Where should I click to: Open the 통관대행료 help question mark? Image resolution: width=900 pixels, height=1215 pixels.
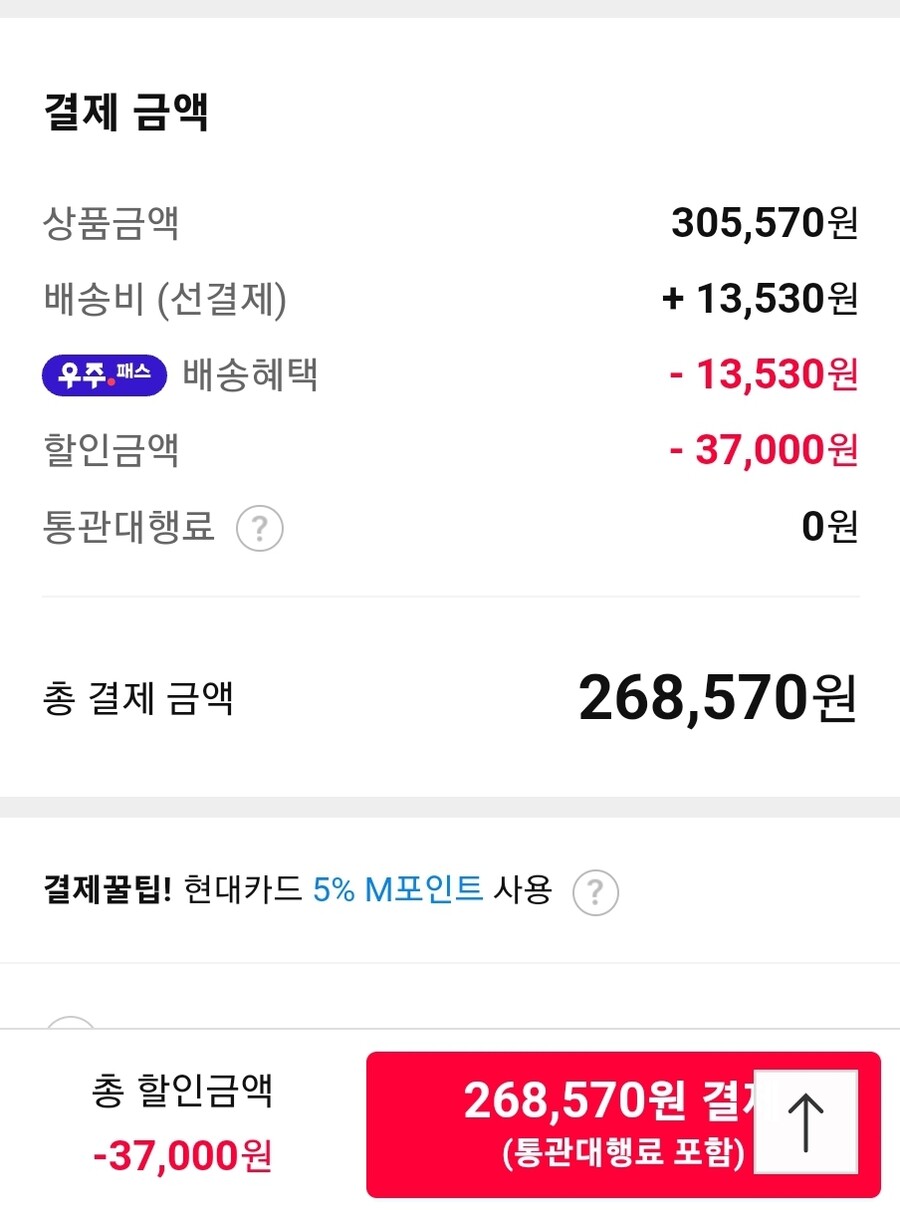click(260, 528)
